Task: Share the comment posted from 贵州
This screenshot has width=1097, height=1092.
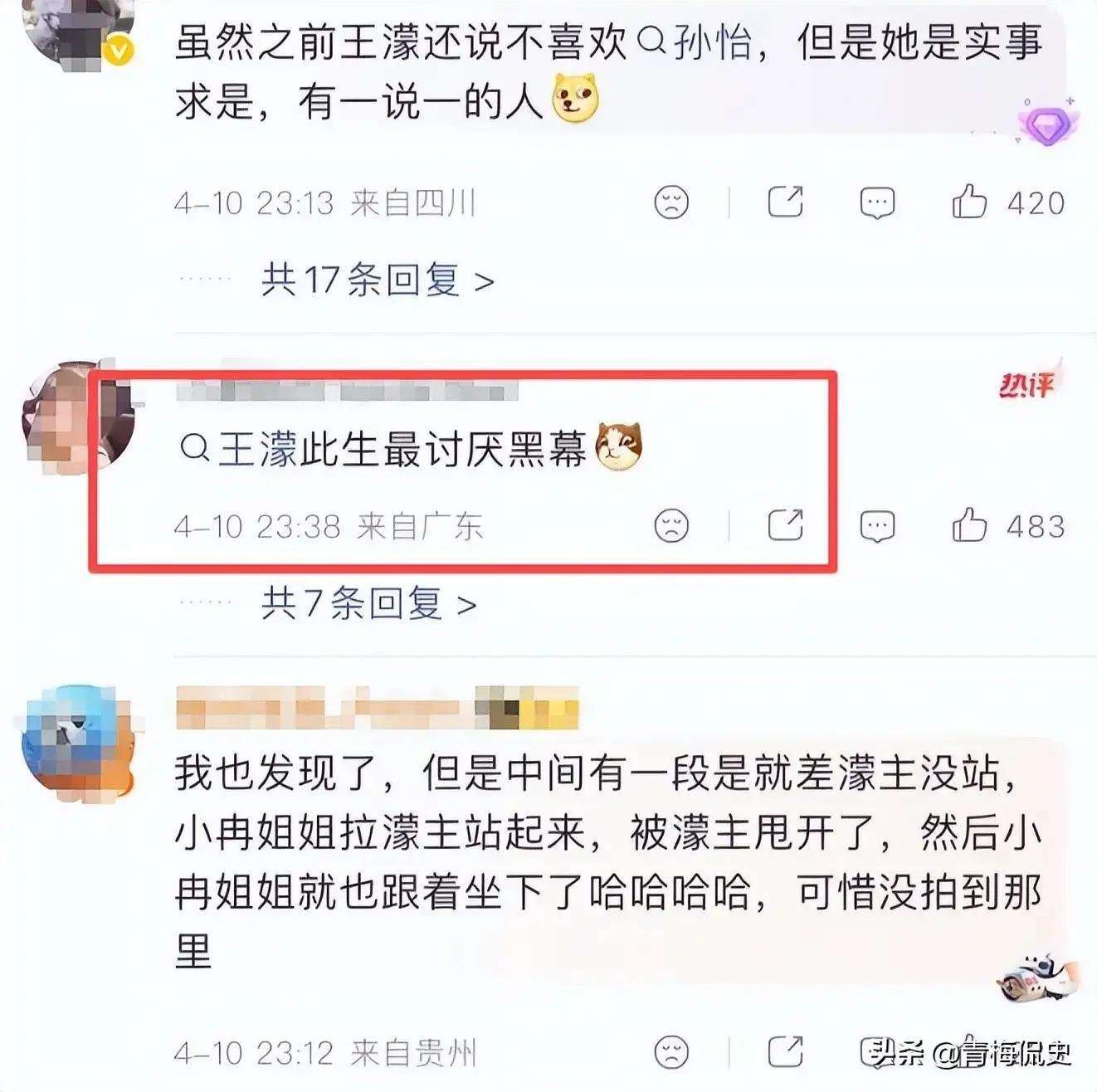Action: [x=785, y=1052]
